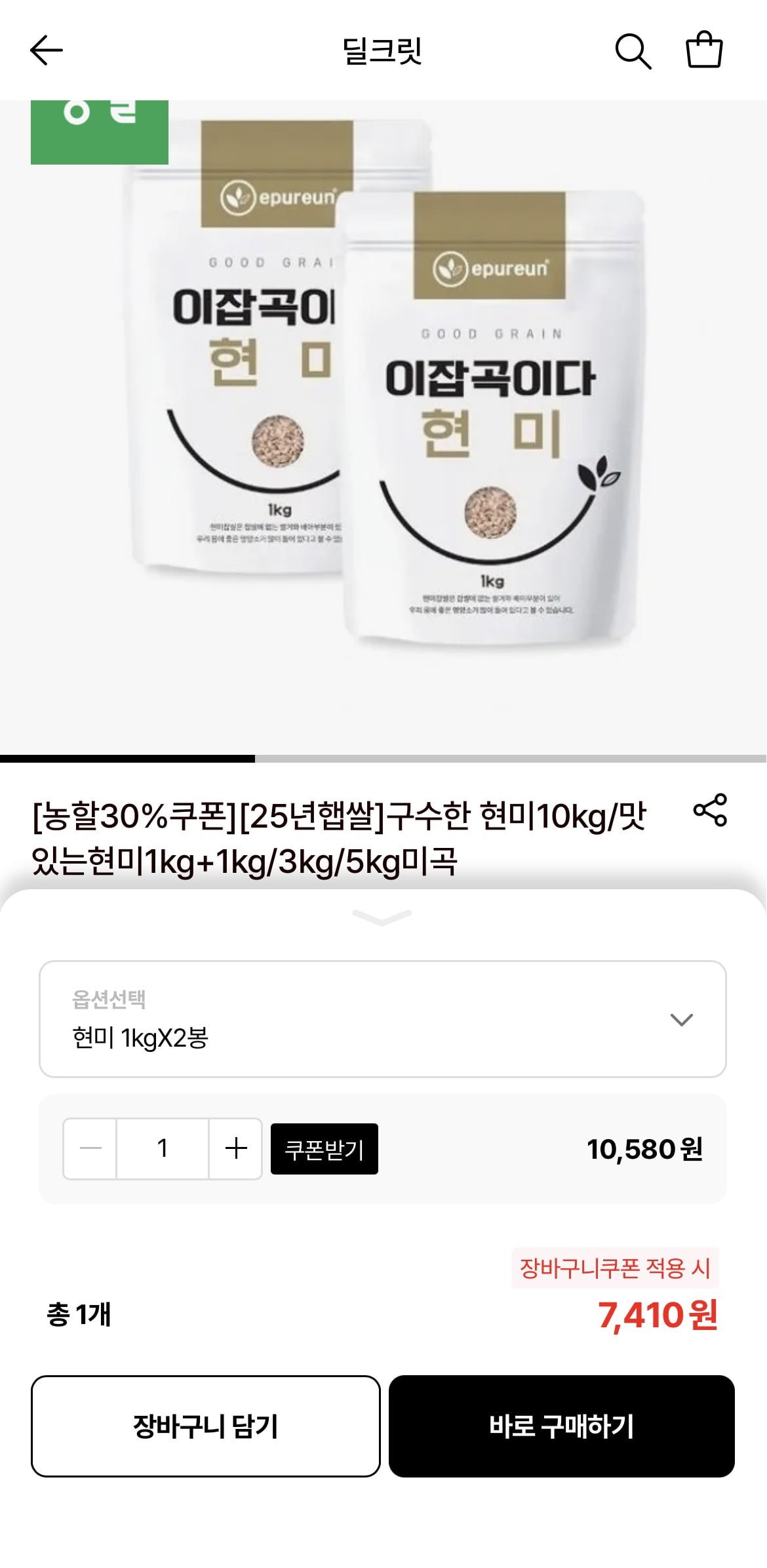
Task: Go back using the arrow icon
Action: (x=46, y=50)
